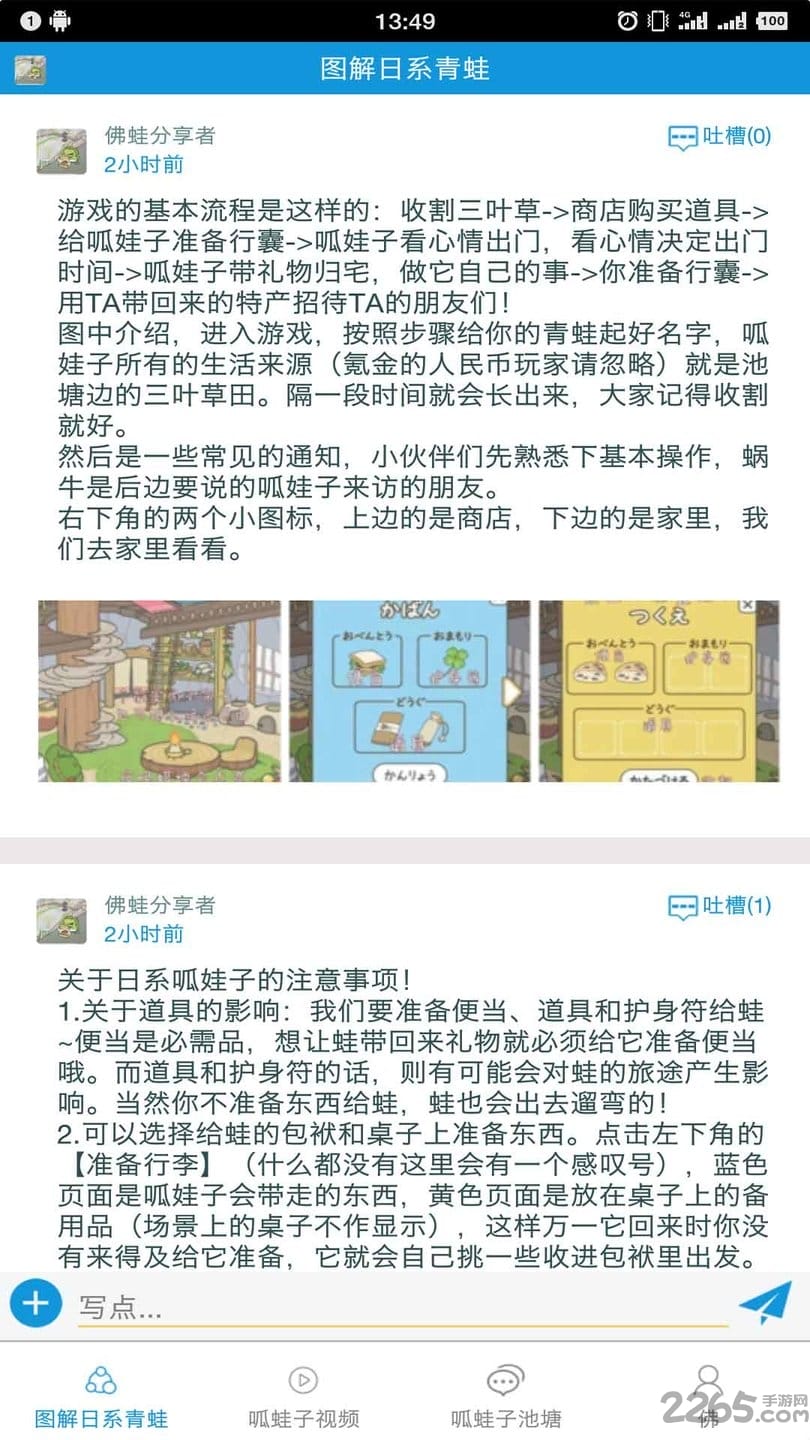This screenshot has width=810, height=1440.
Task: Open the profile tab at bottom right
Action: [x=708, y=1396]
